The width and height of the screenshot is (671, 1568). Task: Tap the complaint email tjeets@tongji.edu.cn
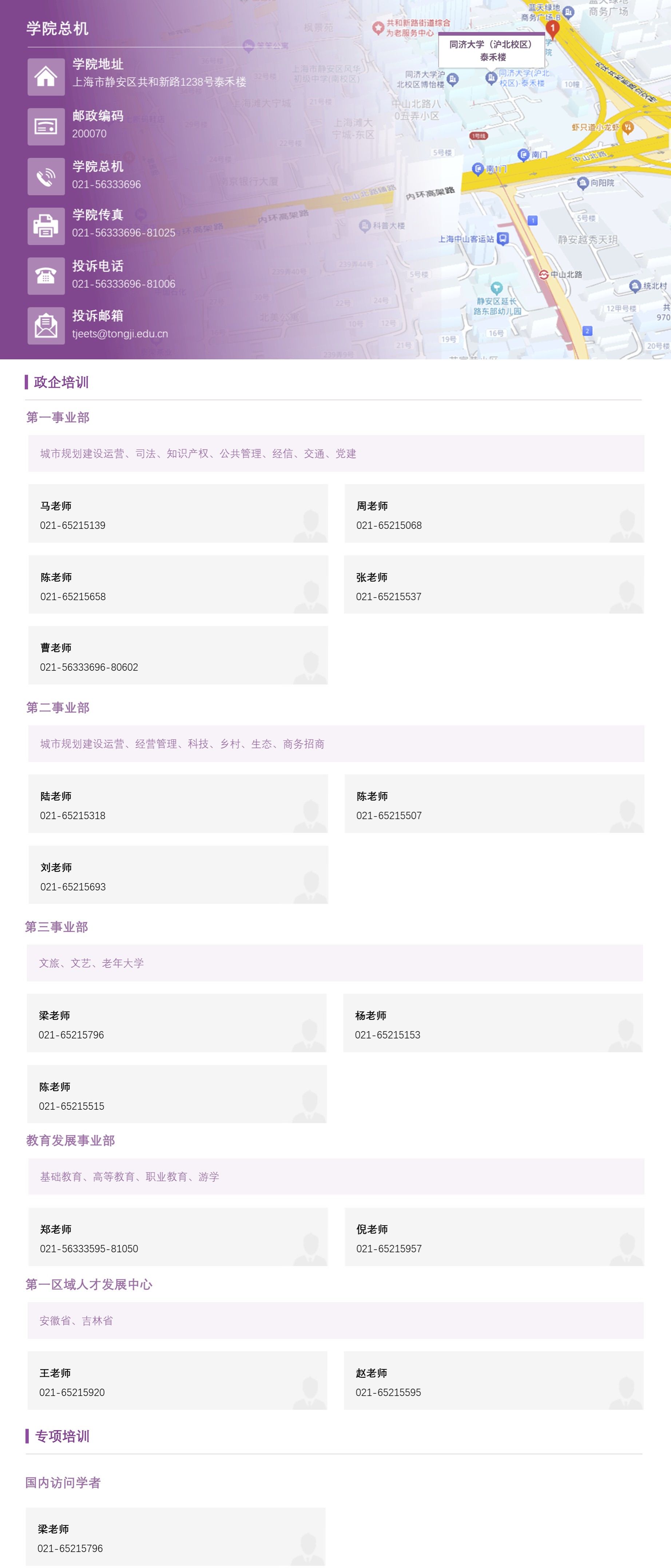pyautogui.click(x=120, y=334)
